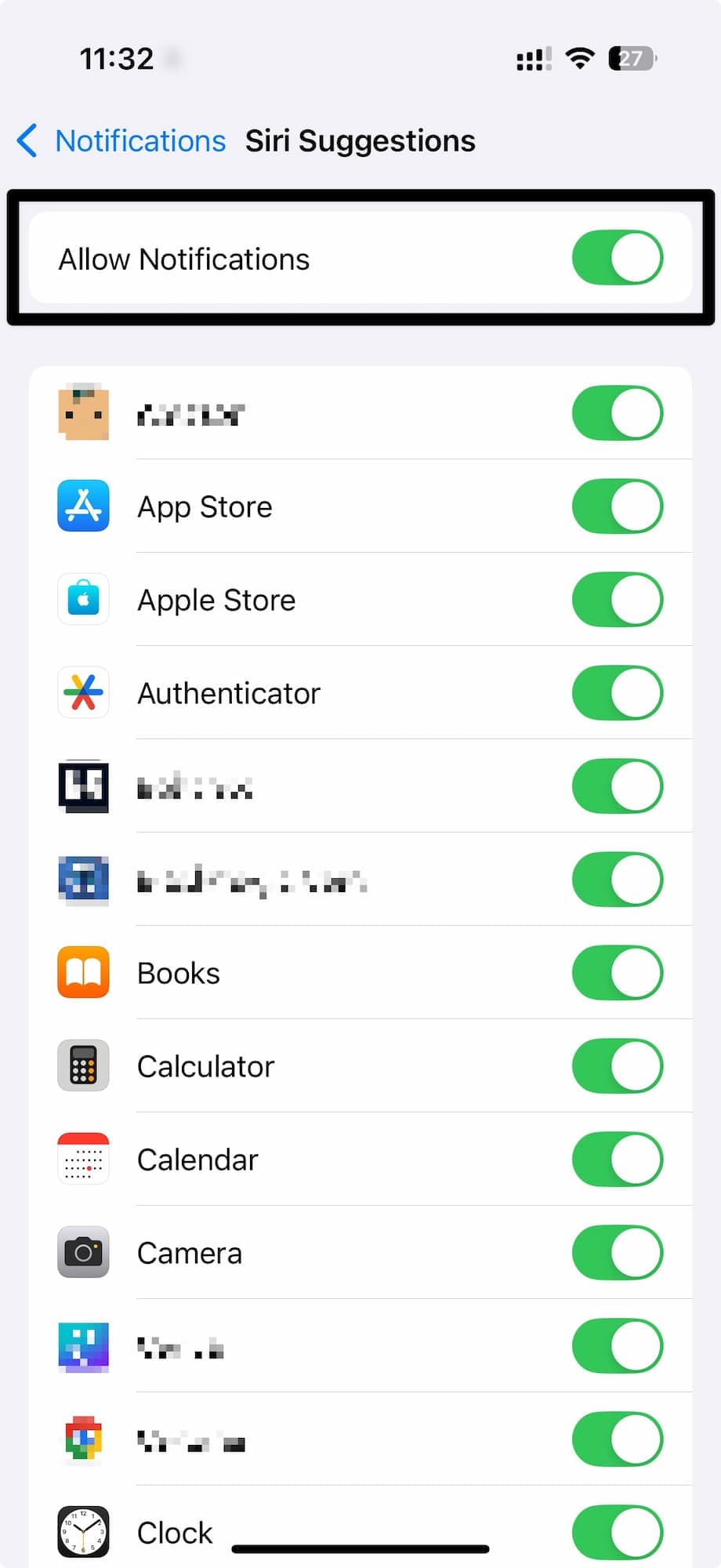Image resolution: width=721 pixels, height=1568 pixels.
Task: Turn off Allow Notifications switch
Action: [617, 258]
